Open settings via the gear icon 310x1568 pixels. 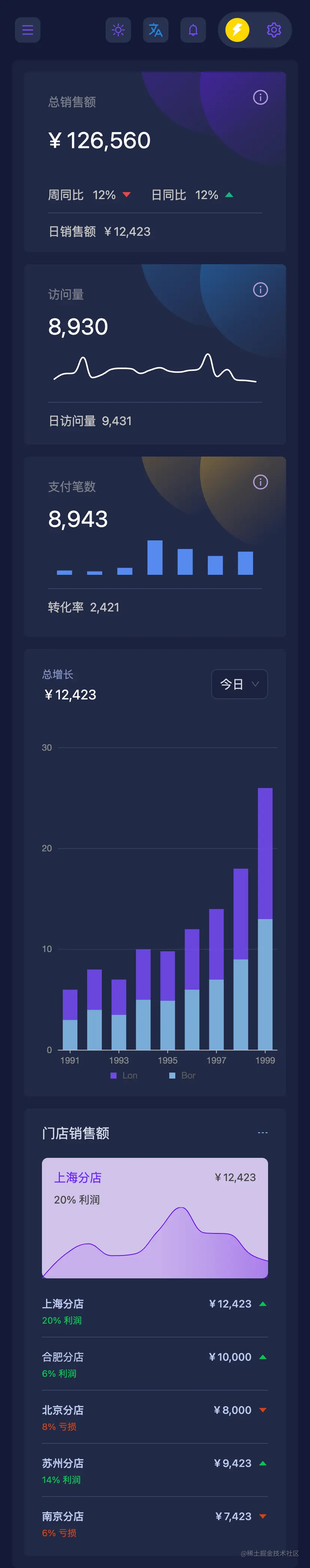point(274,30)
